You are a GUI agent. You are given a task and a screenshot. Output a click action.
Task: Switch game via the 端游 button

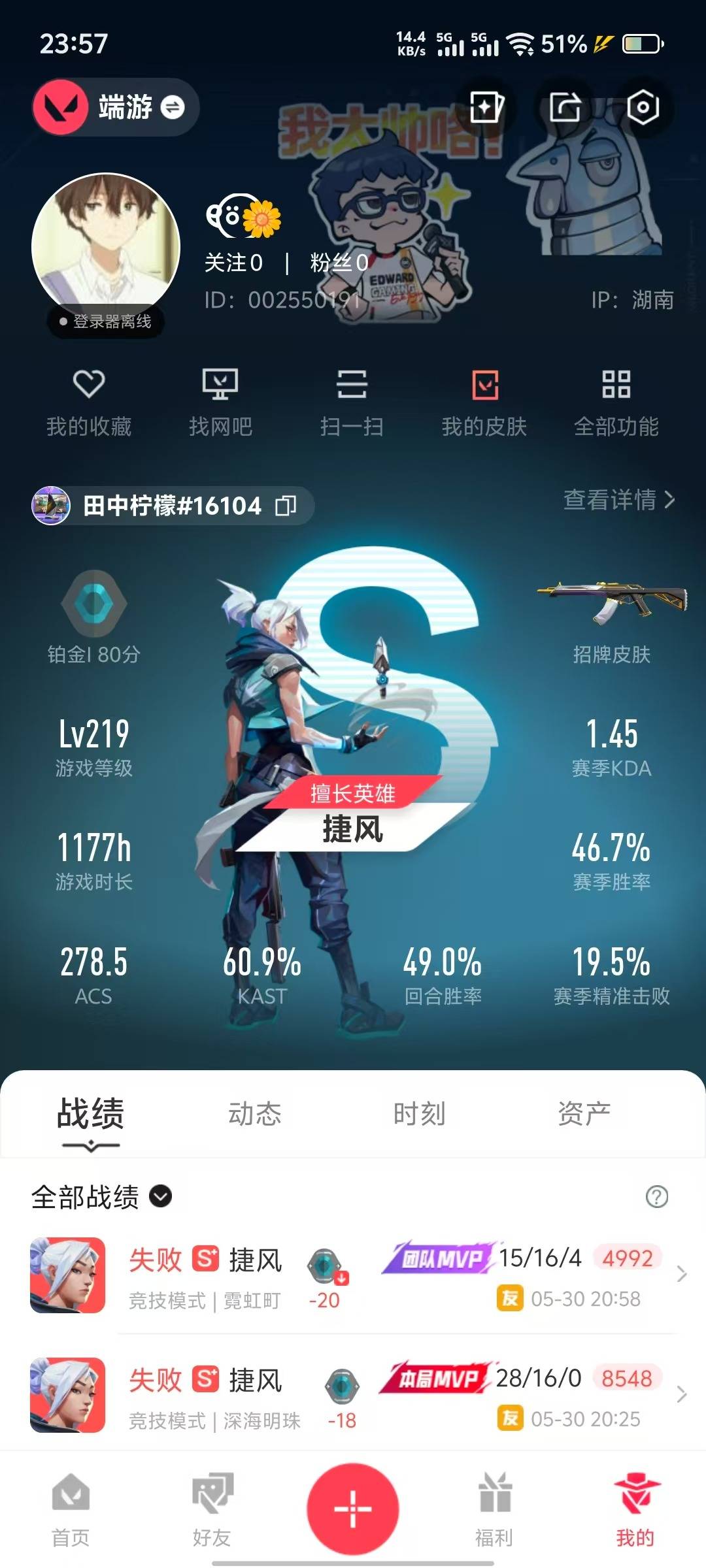116,107
